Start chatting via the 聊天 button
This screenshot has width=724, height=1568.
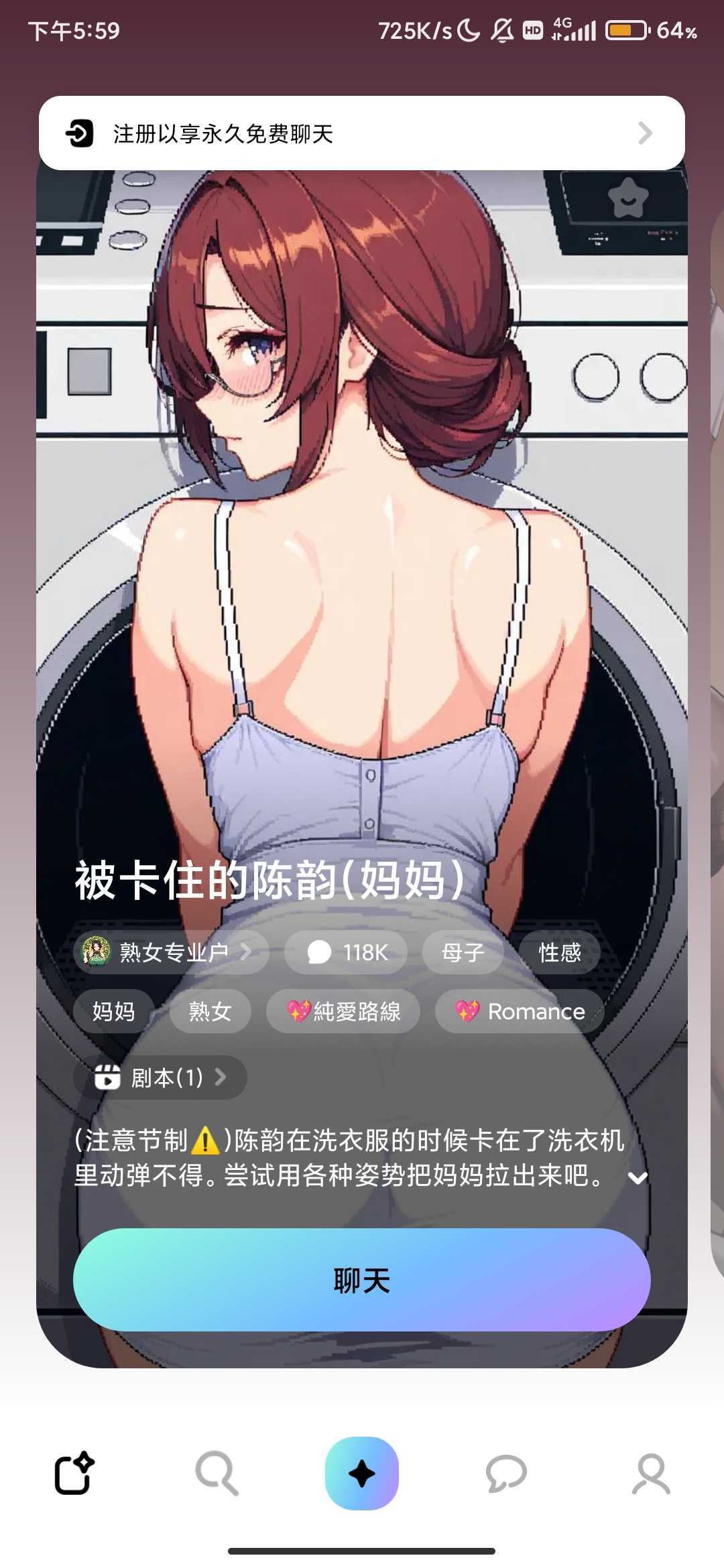coord(362,1280)
